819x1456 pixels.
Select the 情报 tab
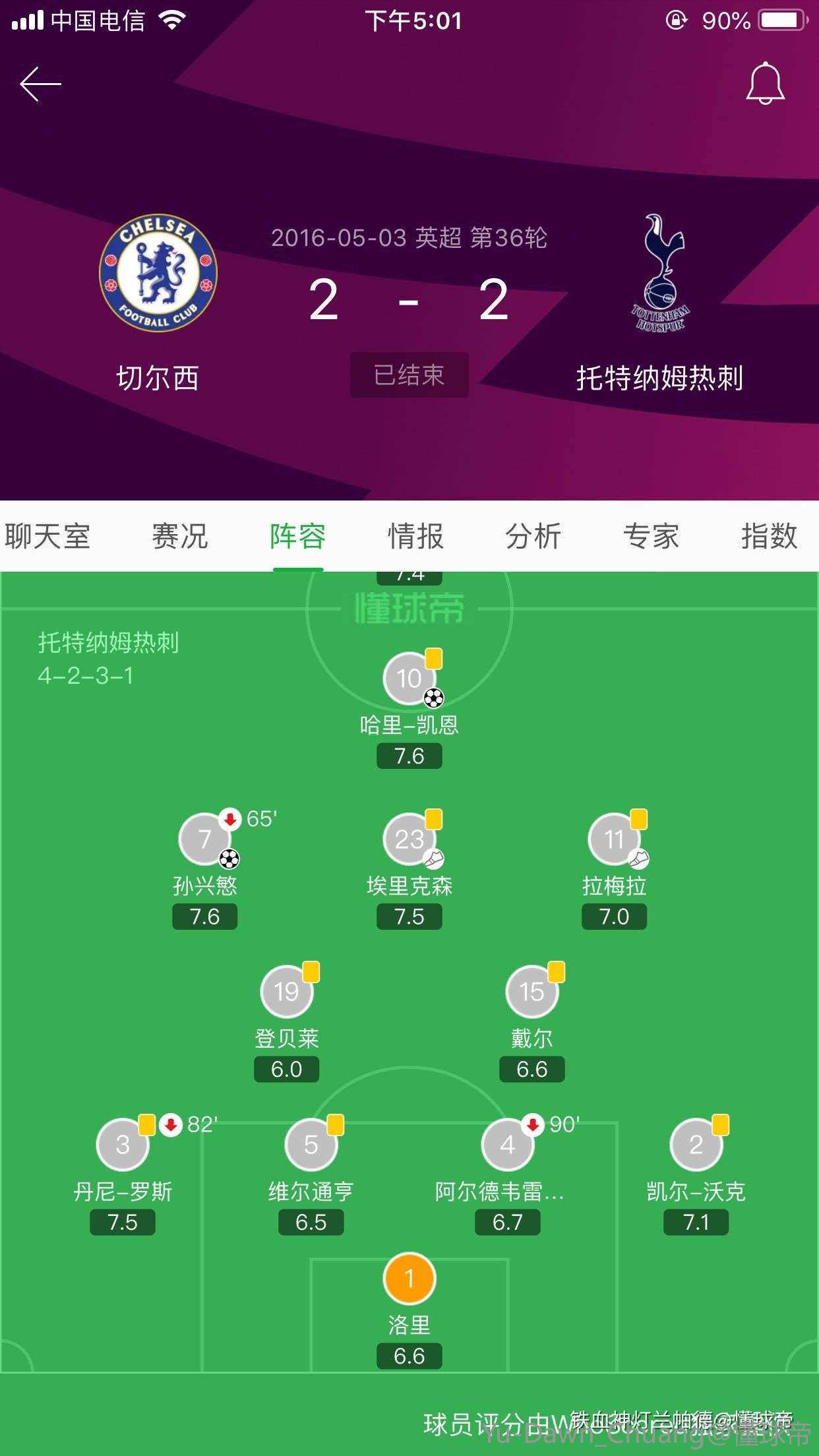click(415, 536)
